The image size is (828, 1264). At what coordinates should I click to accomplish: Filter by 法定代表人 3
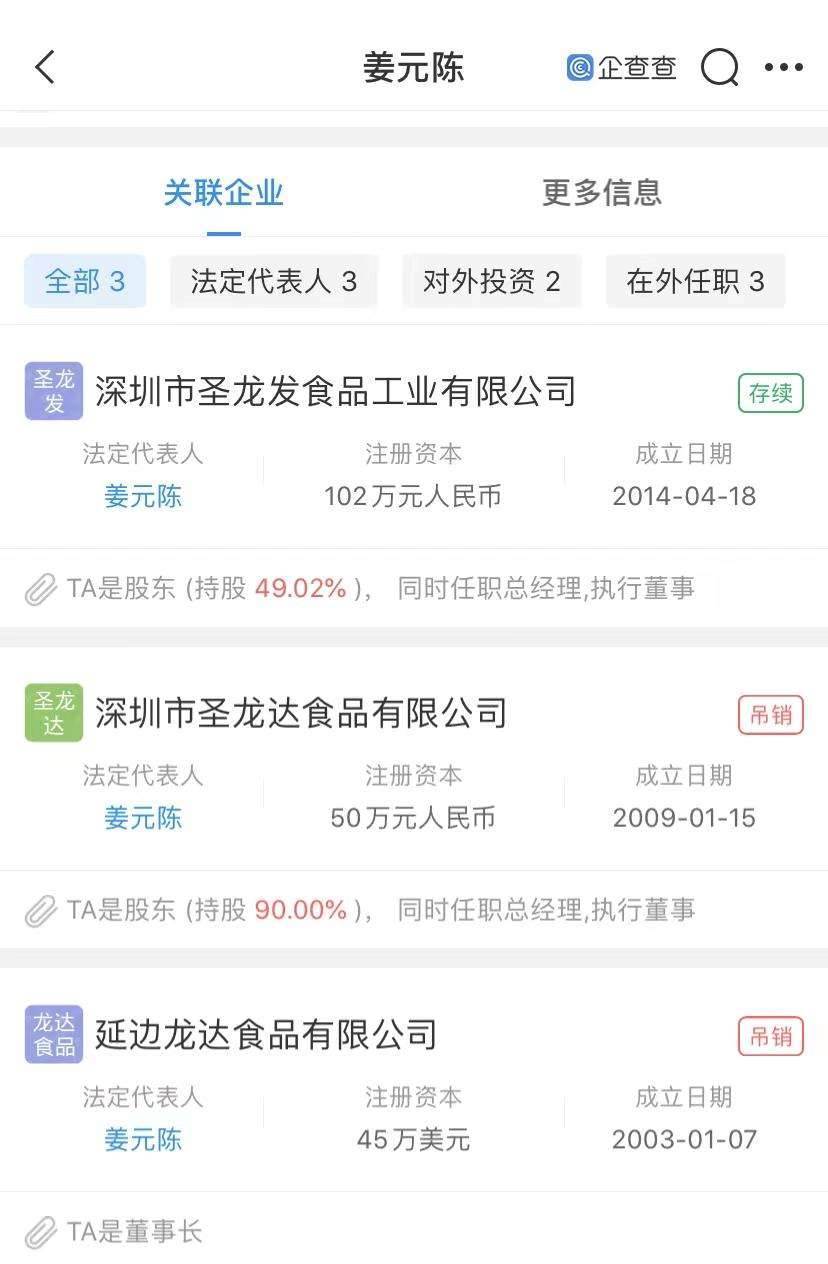(274, 281)
